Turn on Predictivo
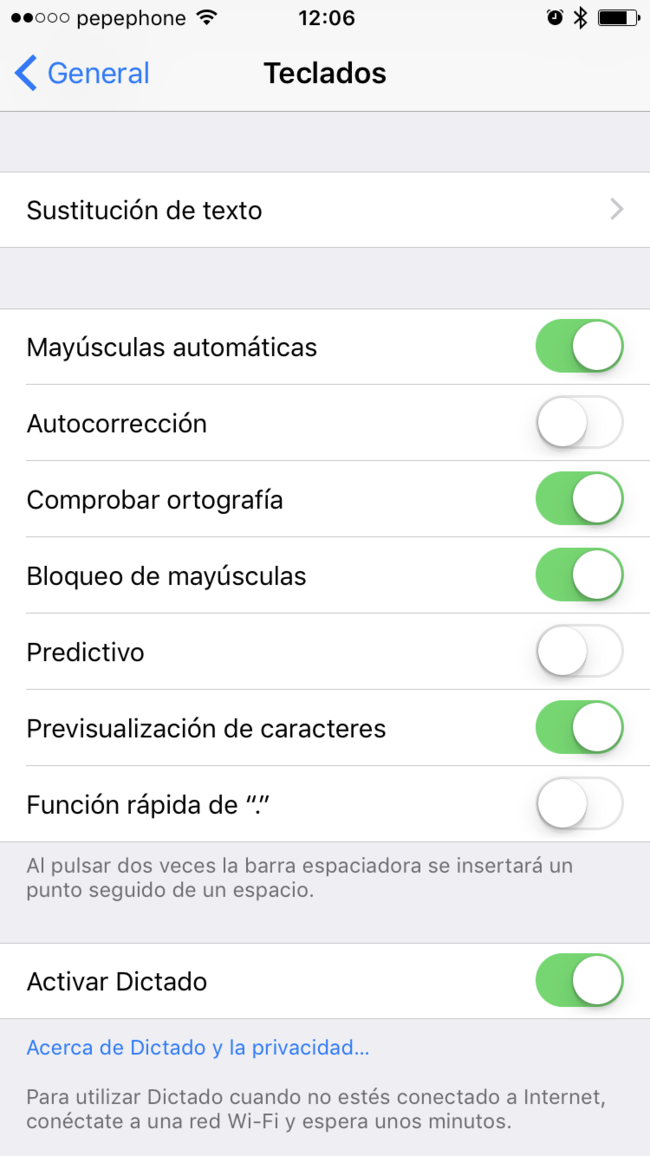 tap(579, 652)
